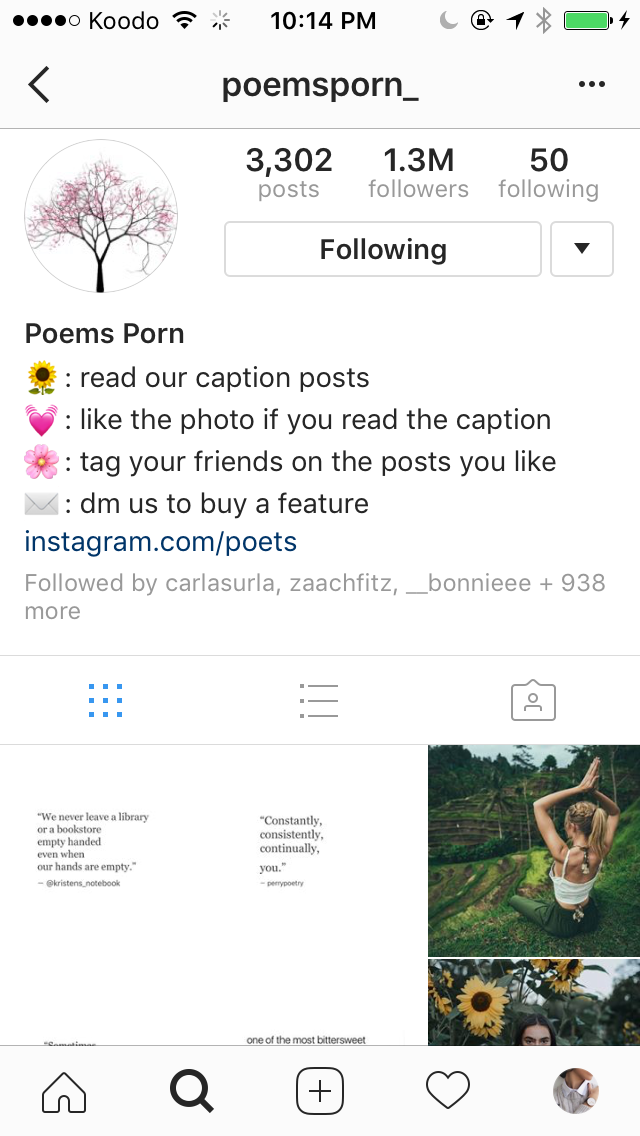Open the "Constantly, consistently" quote post
Image resolution: width=640 pixels, height=1136 pixels.
point(319,851)
